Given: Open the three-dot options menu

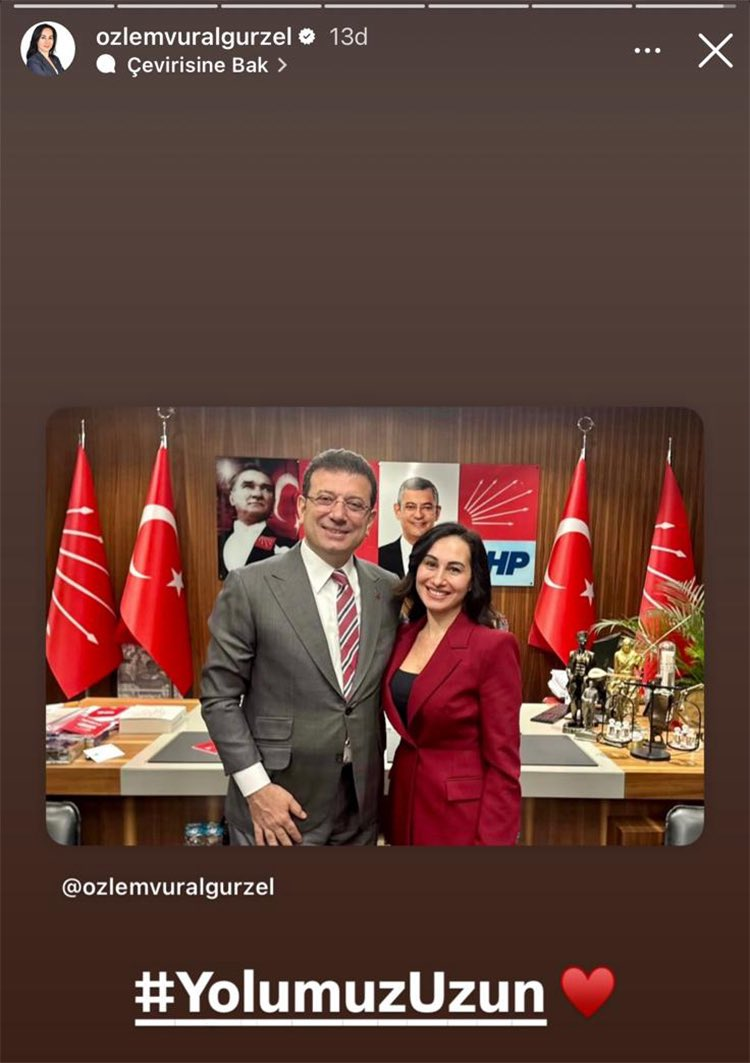Looking at the screenshot, I should (x=648, y=50).
